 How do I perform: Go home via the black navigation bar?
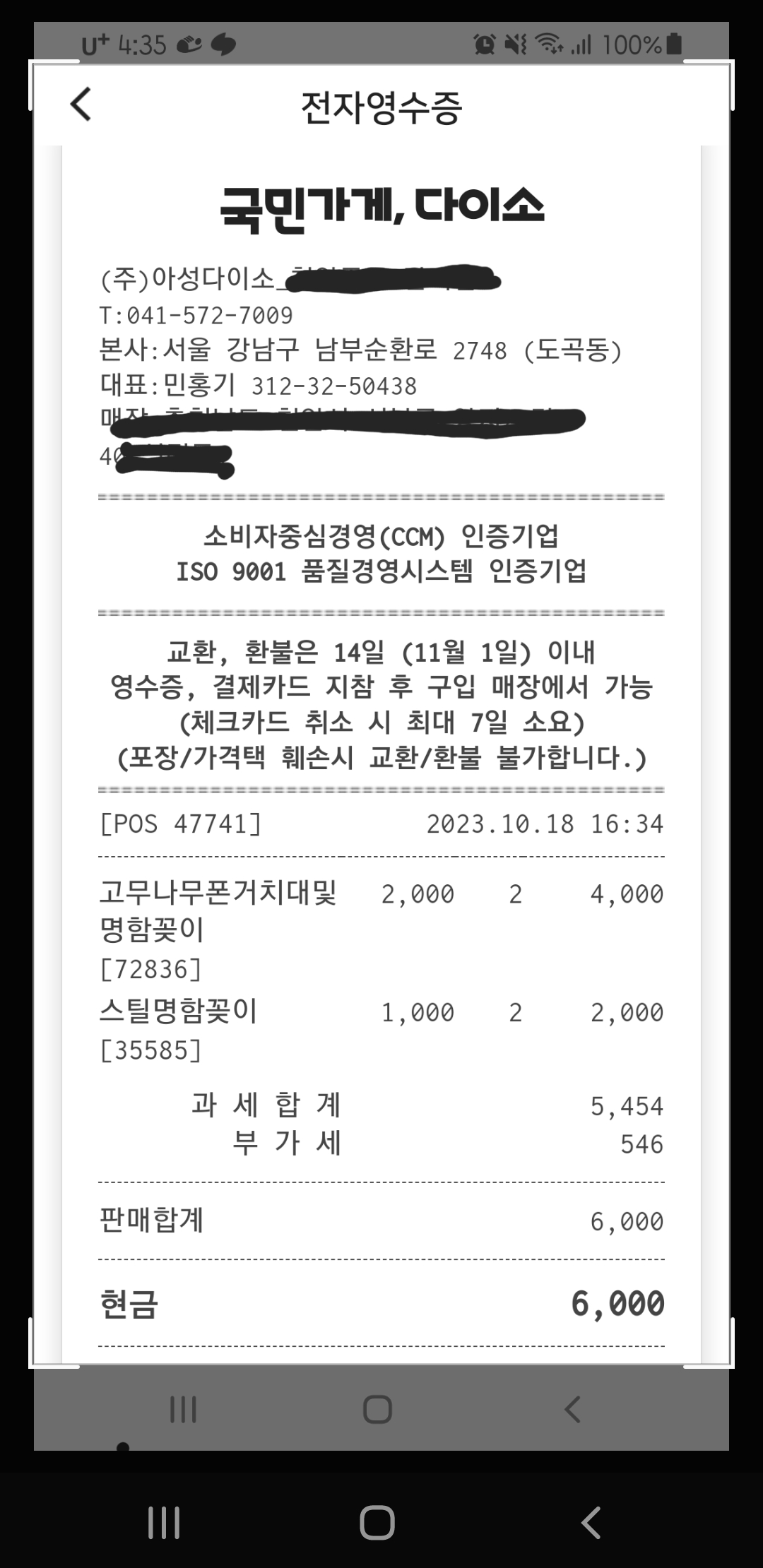(x=377, y=1522)
